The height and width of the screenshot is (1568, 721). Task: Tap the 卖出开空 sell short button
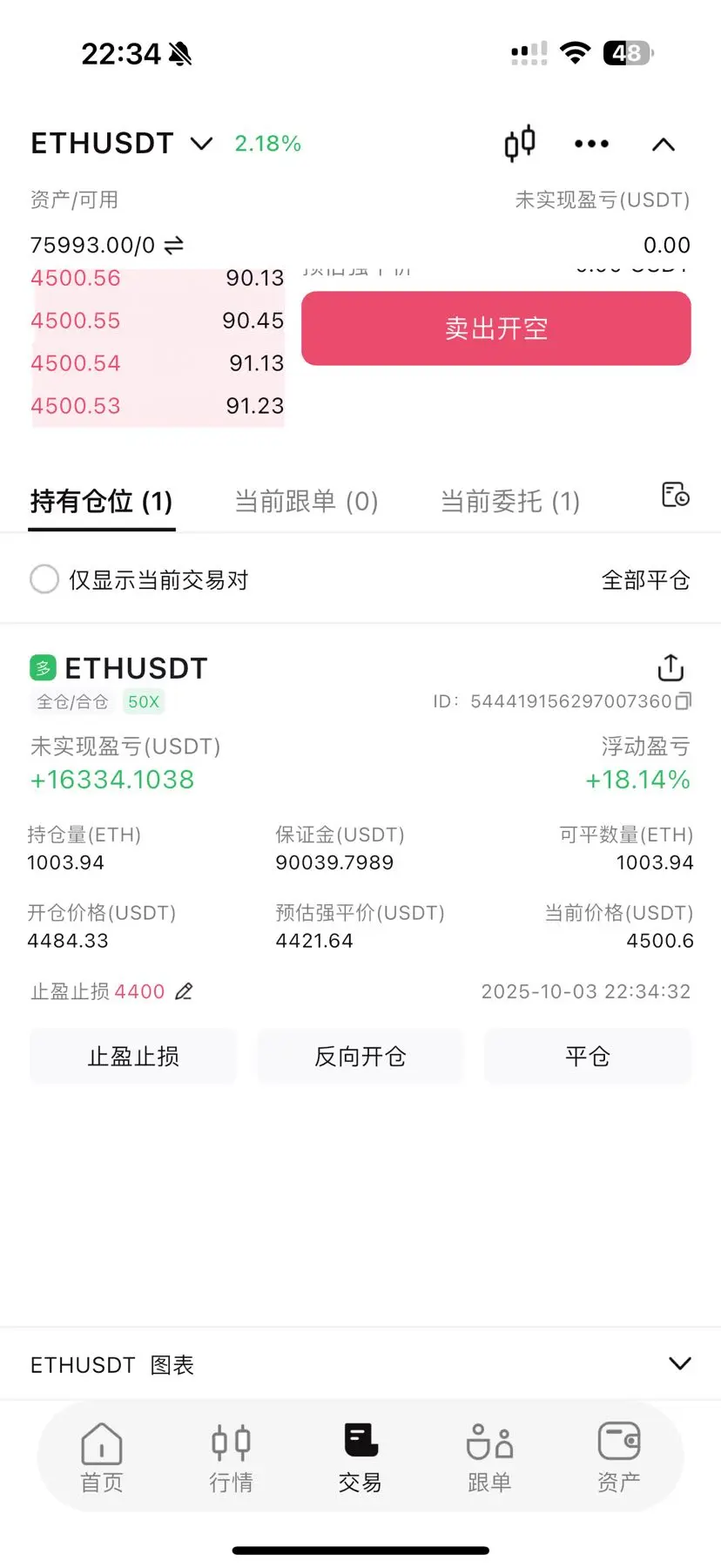coord(495,328)
